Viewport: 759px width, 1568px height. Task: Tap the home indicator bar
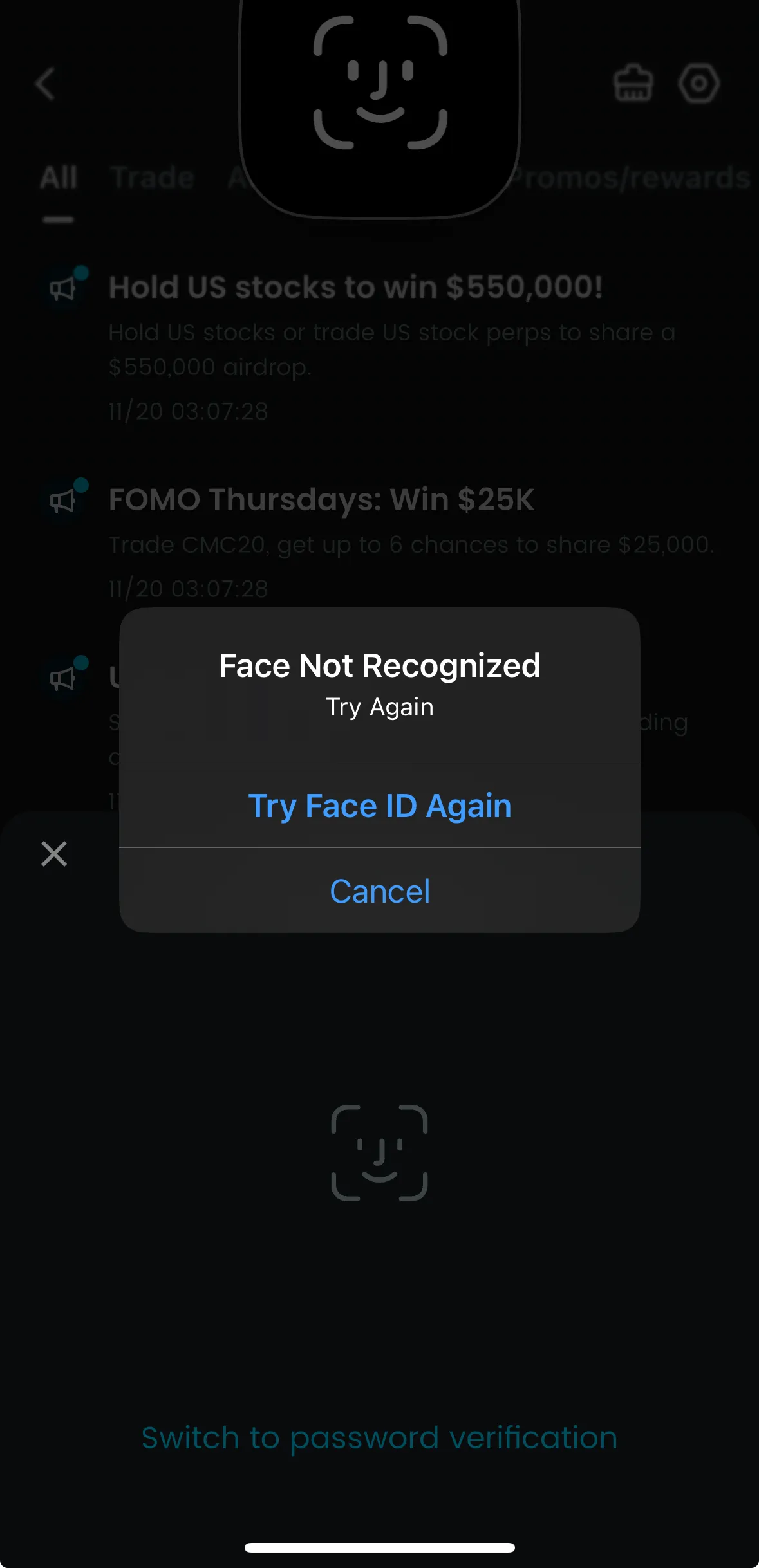(379, 1547)
